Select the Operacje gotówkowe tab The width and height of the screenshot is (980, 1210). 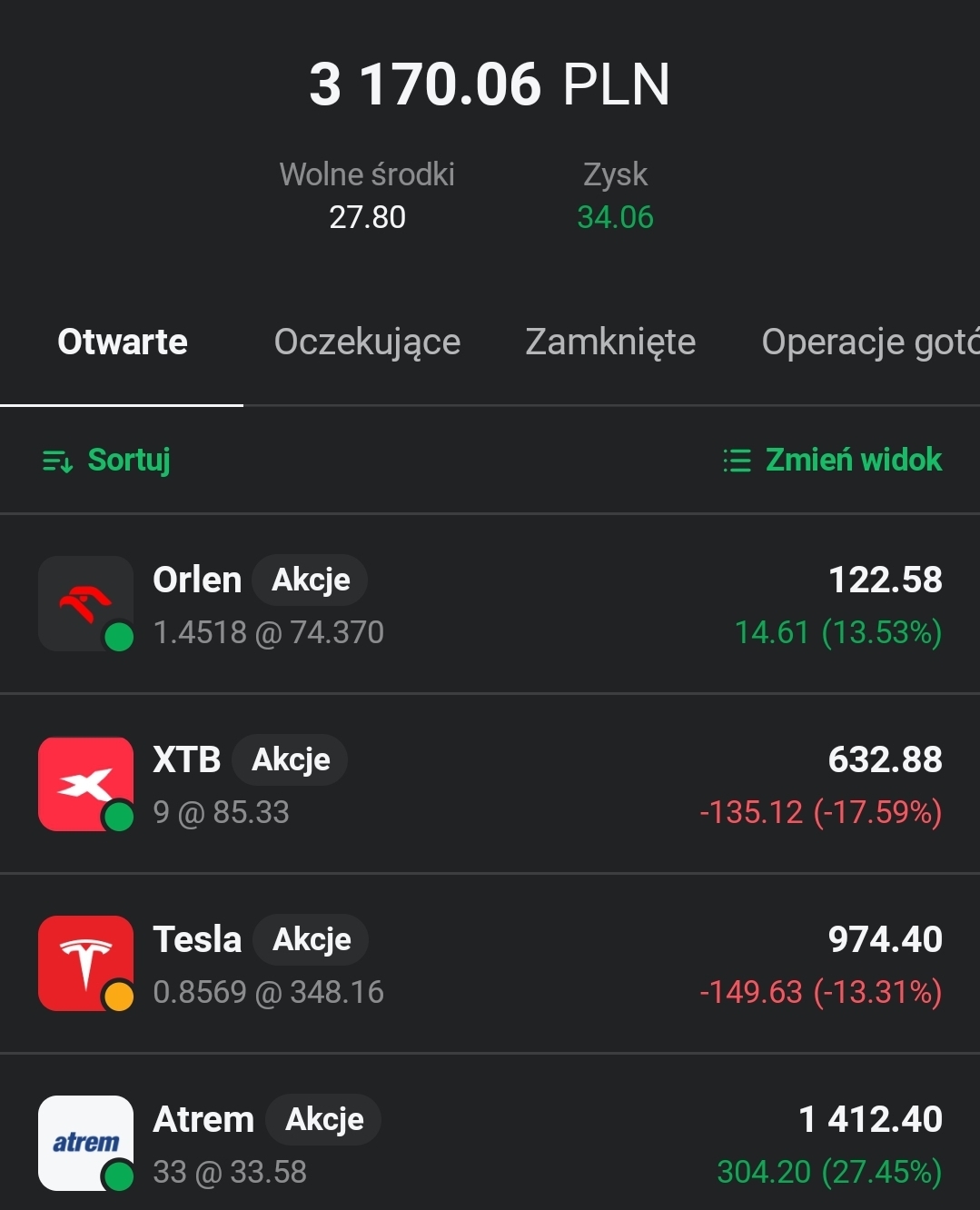(x=869, y=342)
